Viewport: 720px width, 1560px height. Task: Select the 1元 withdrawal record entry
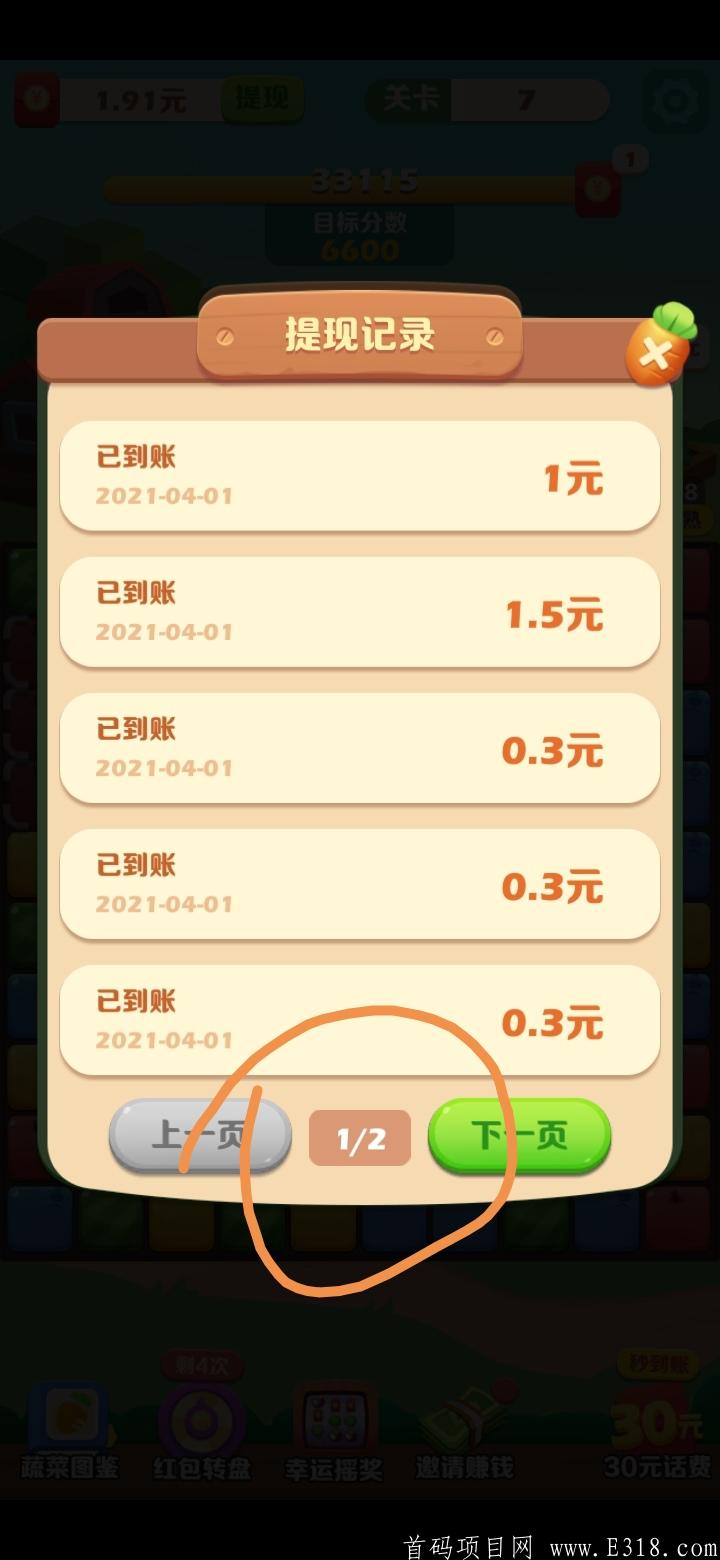pyautogui.click(x=360, y=475)
